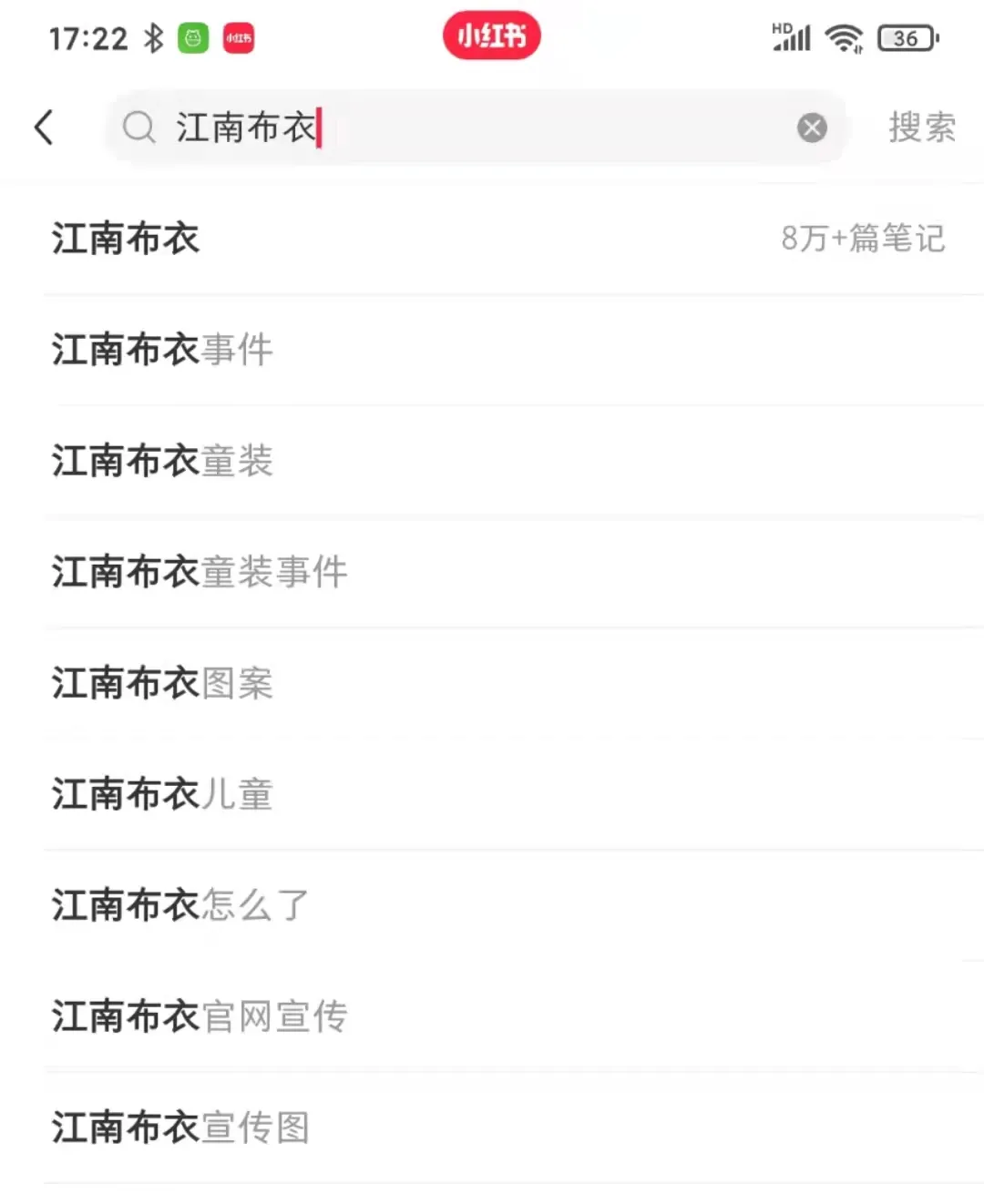
Task: Choose the 江南布衣童装 suggestion
Action: [162, 461]
